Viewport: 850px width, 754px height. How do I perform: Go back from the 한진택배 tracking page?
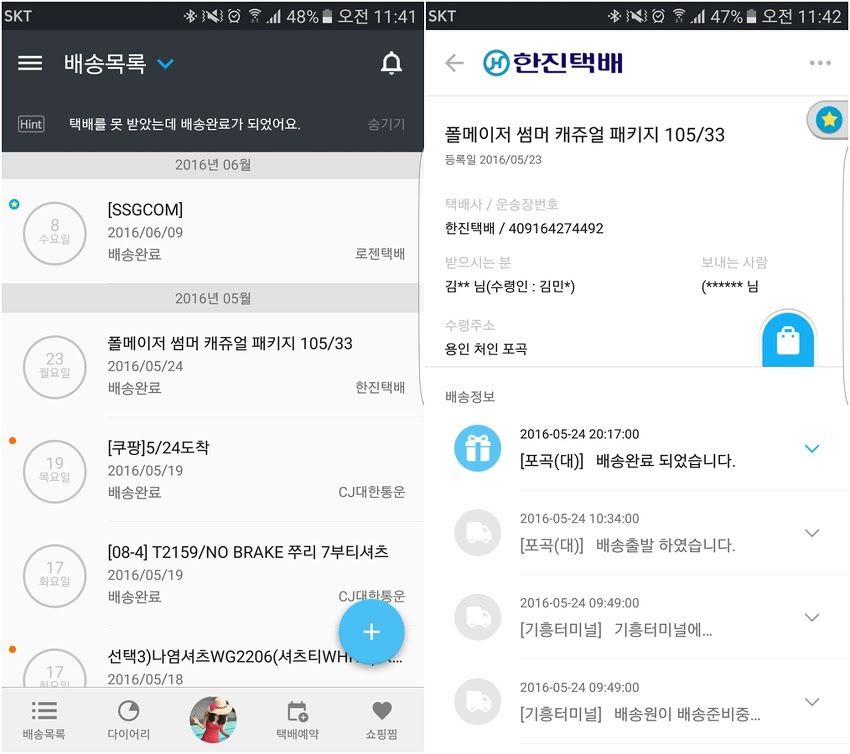click(454, 63)
